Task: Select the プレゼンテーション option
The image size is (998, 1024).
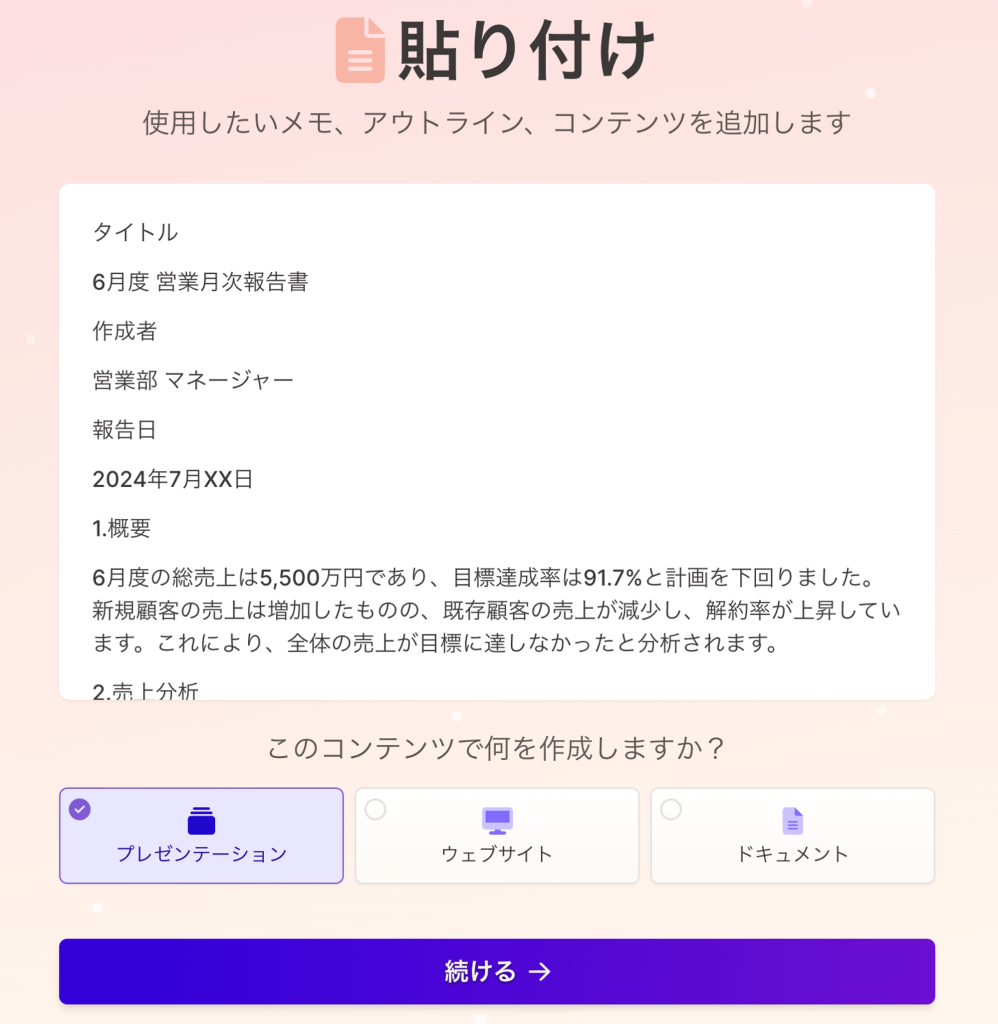Action: [x=201, y=836]
